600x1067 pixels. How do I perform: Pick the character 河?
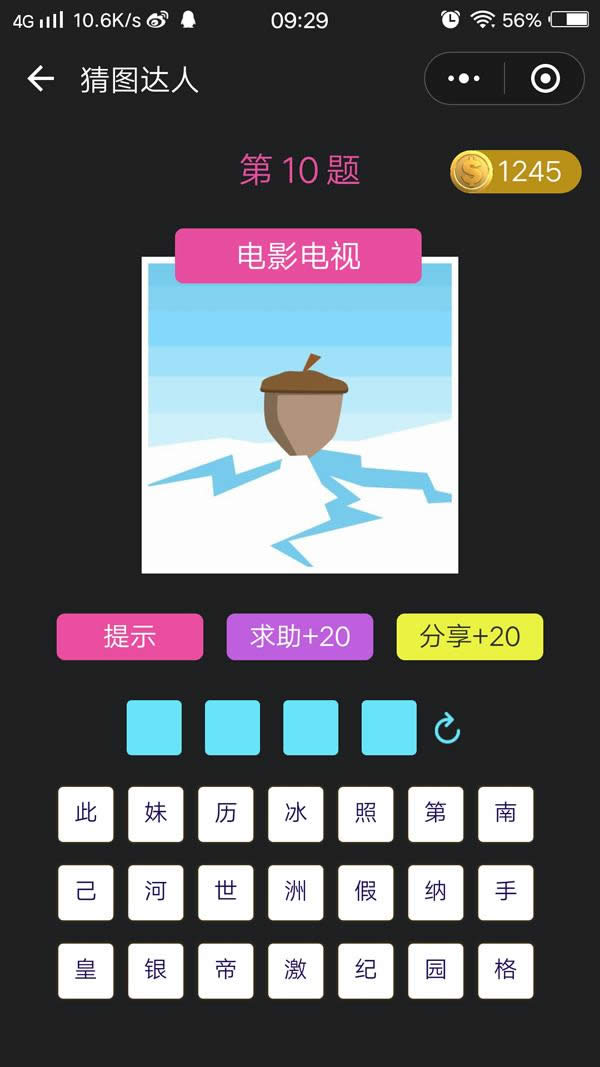pos(156,892)
